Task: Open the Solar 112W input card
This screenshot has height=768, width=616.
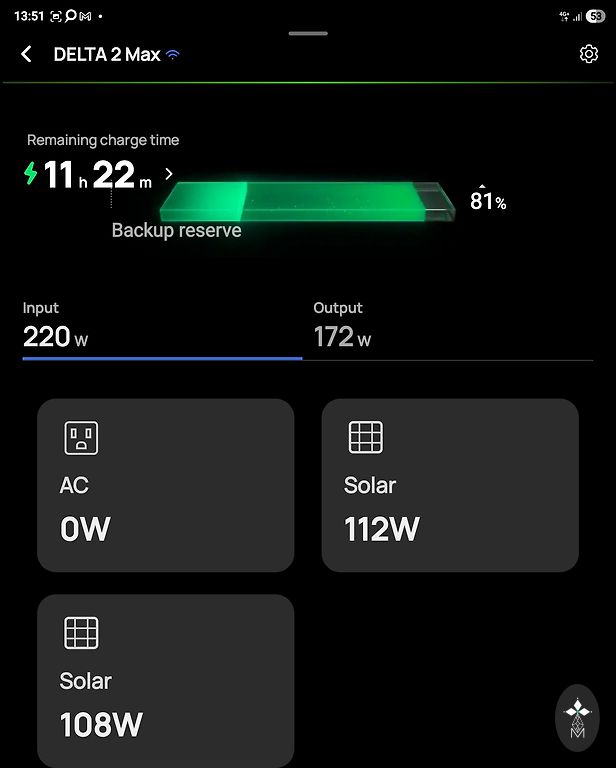Action: pos(450,485)
